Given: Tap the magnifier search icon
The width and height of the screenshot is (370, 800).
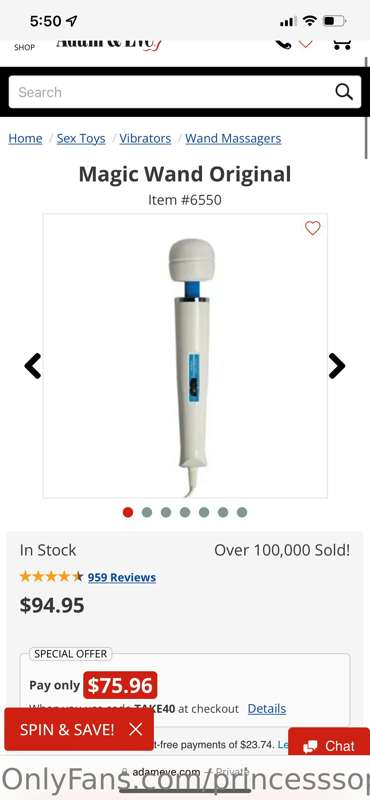Looking at the screenshot, I should [x=344, y=92].
